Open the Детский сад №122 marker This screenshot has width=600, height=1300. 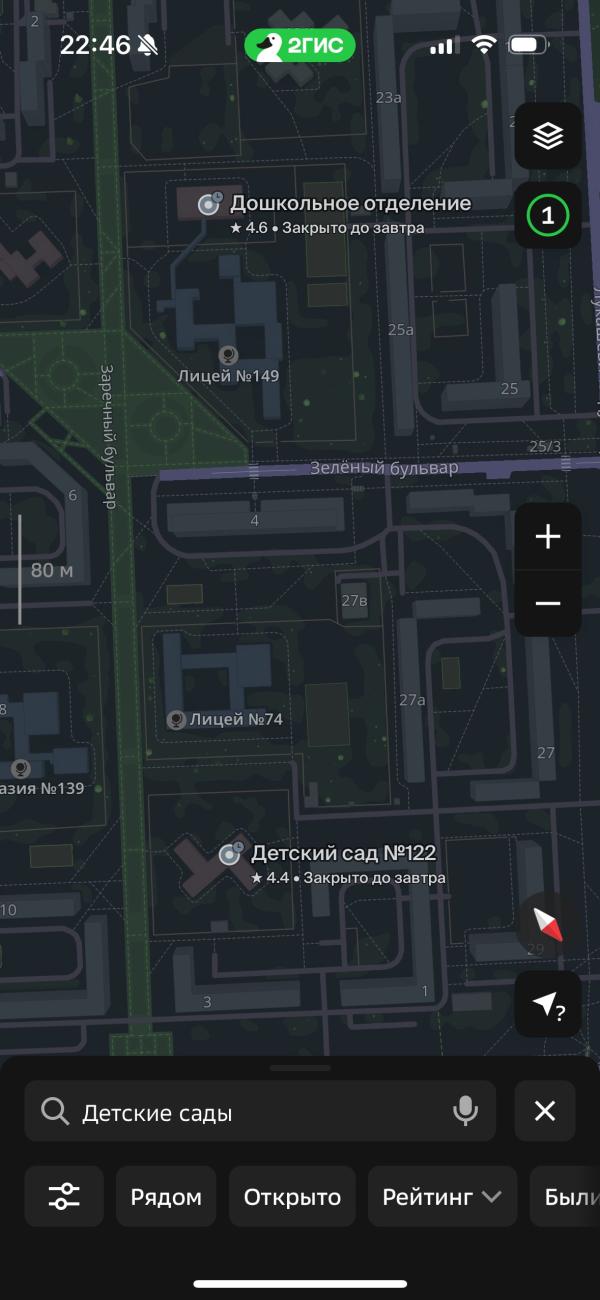pos(231,854)
